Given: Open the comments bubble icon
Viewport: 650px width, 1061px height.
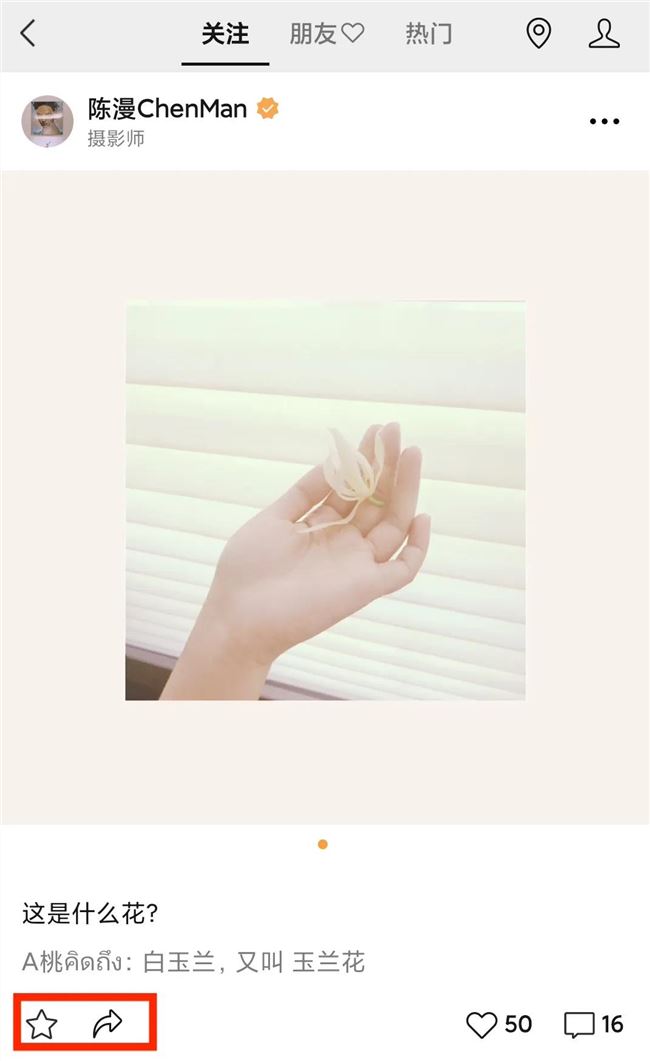Looking at the screenshot, I should click(x=579, y=1024).
